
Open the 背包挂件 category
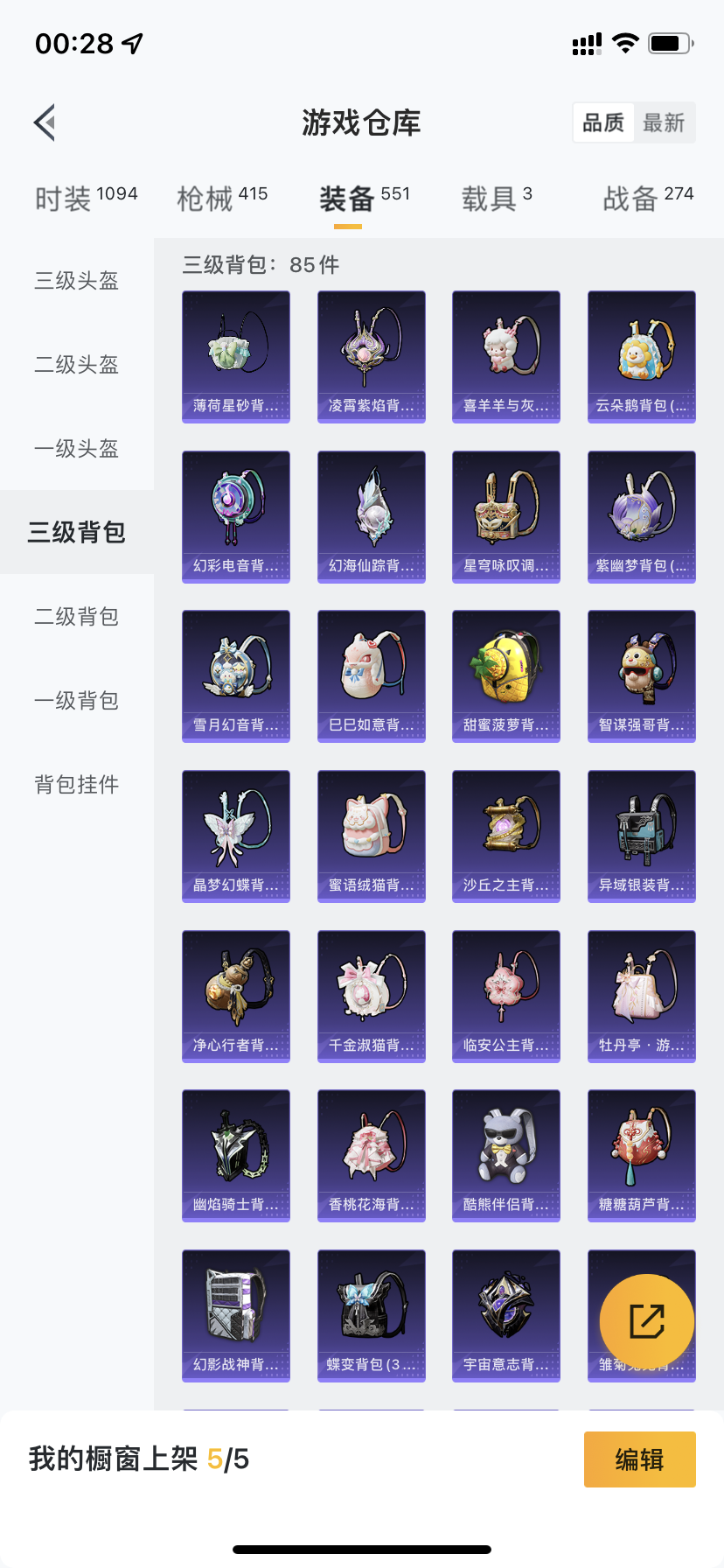pyautogui.click(x=76, y=785)
